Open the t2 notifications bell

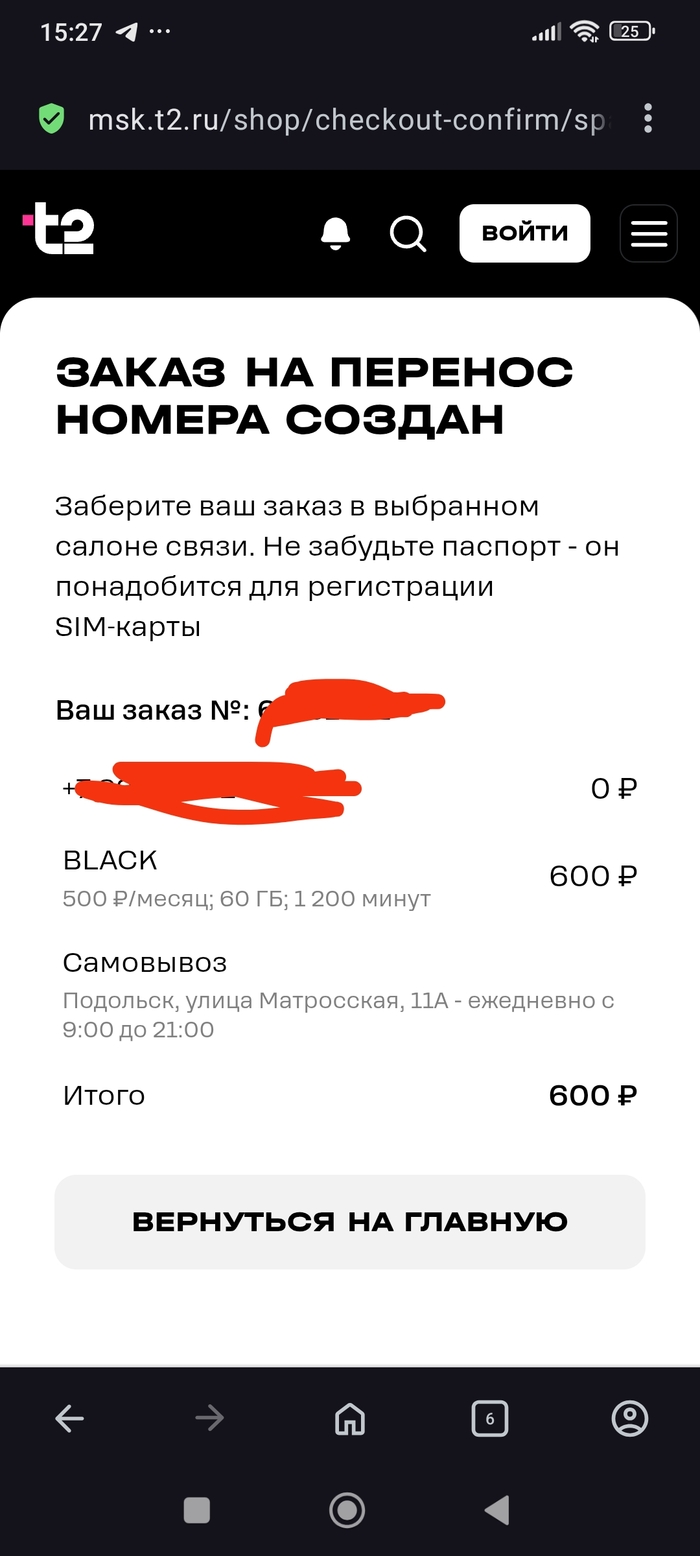click(x=335, y=233)
